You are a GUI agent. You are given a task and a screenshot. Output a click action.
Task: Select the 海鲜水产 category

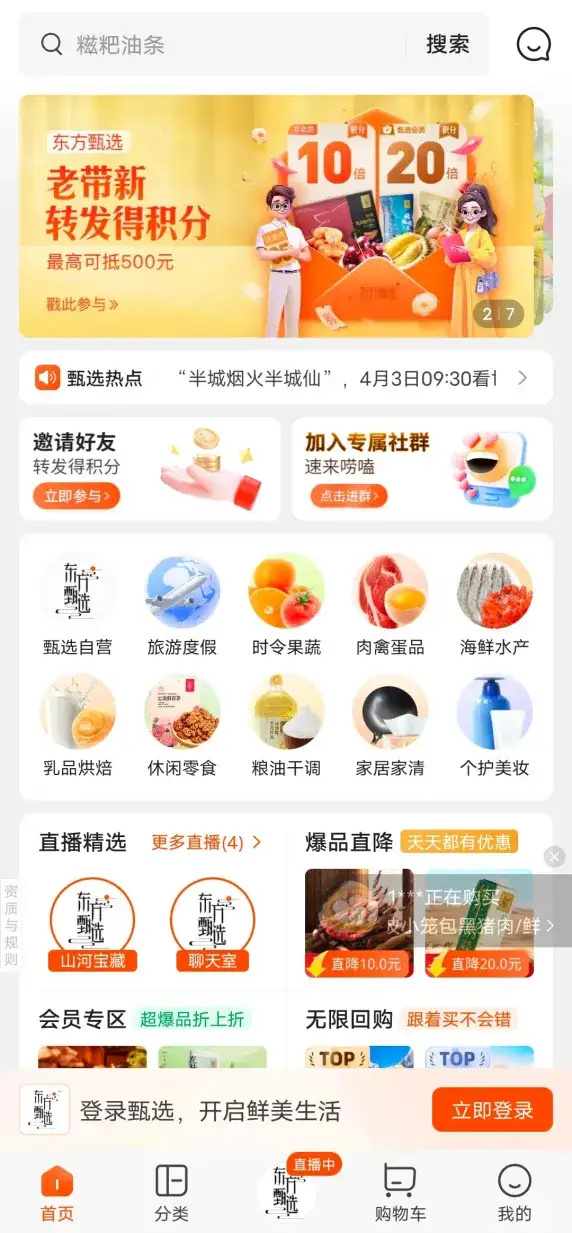(494, 606)
